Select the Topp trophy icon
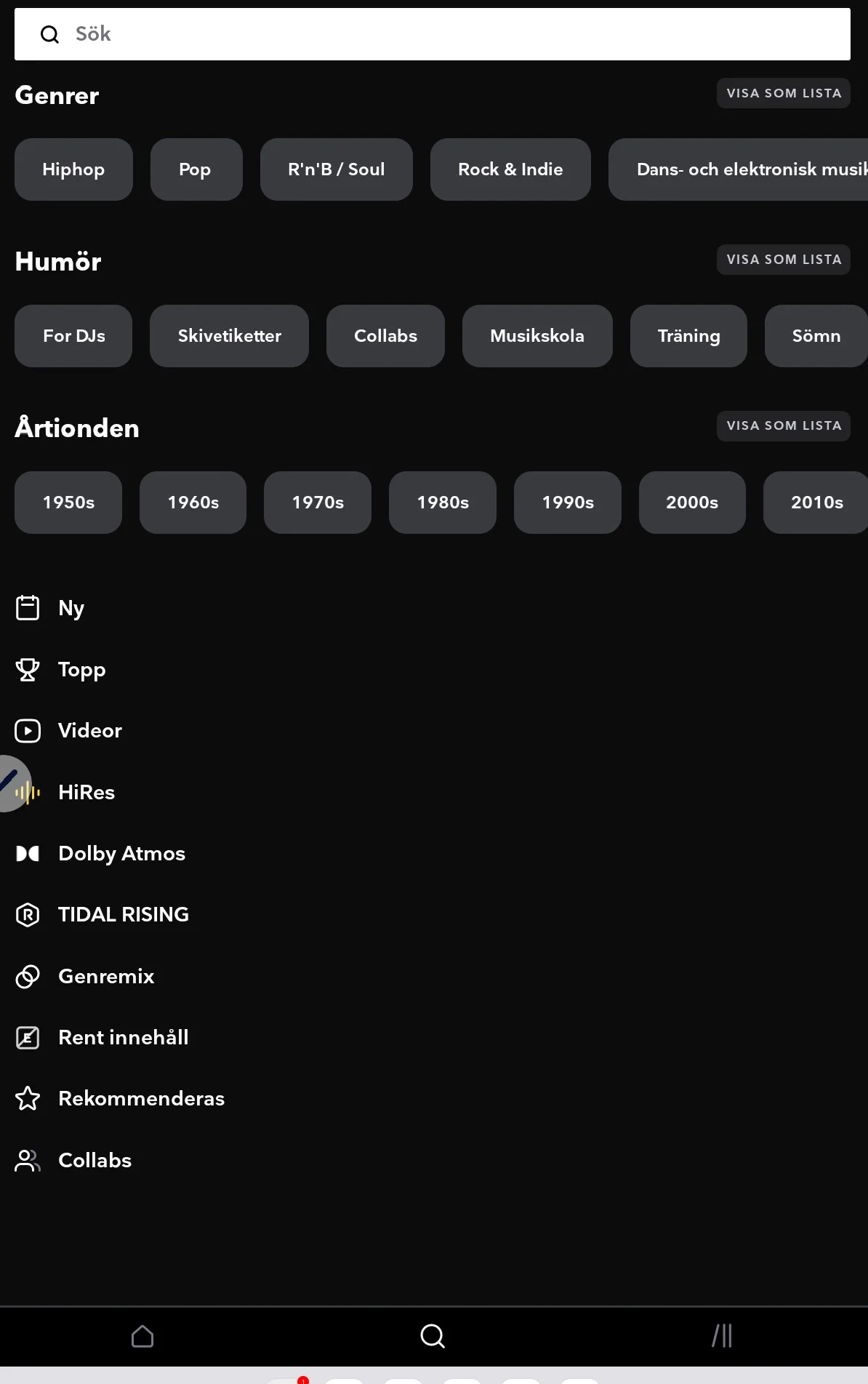This screenshot has height=1384, width=868. point(28,669)
